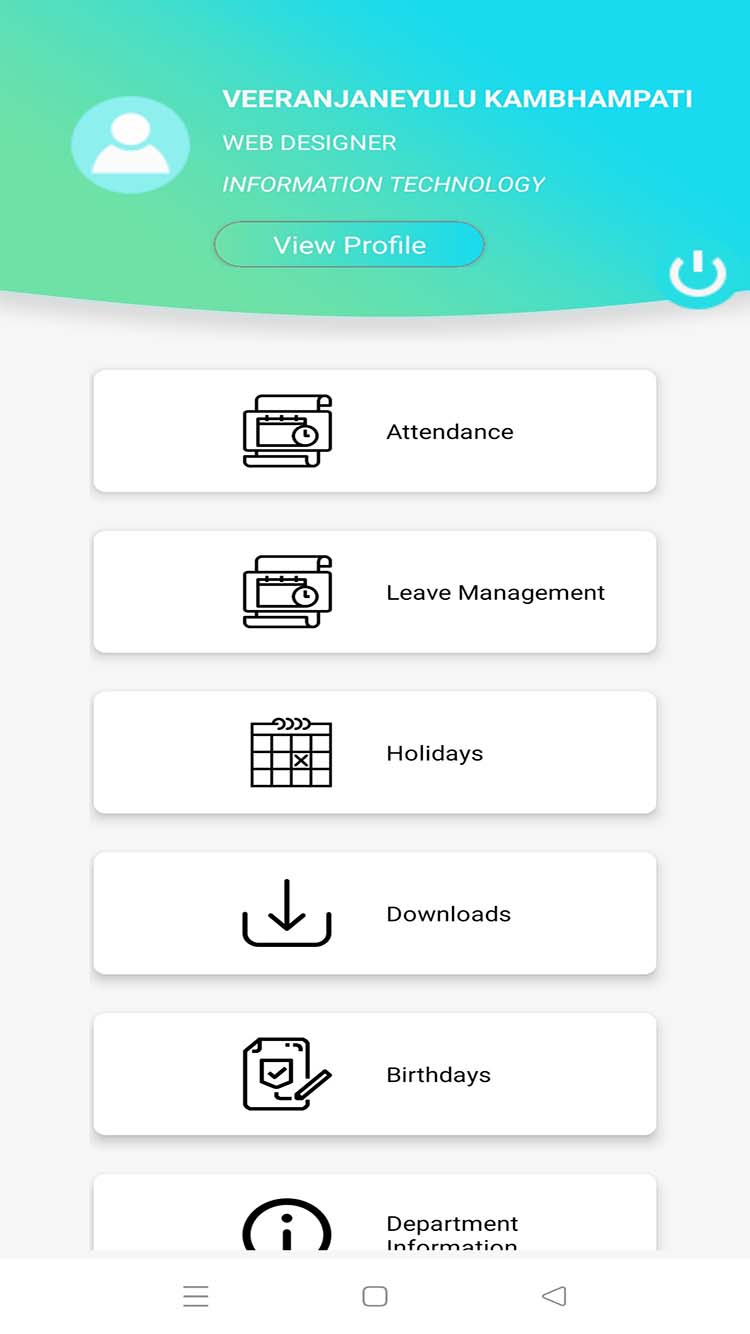The height and width of the screenshot is (1334, 750).
Task: Go to Leave Management
Action: pyautogui.click(x=374, y=592)
